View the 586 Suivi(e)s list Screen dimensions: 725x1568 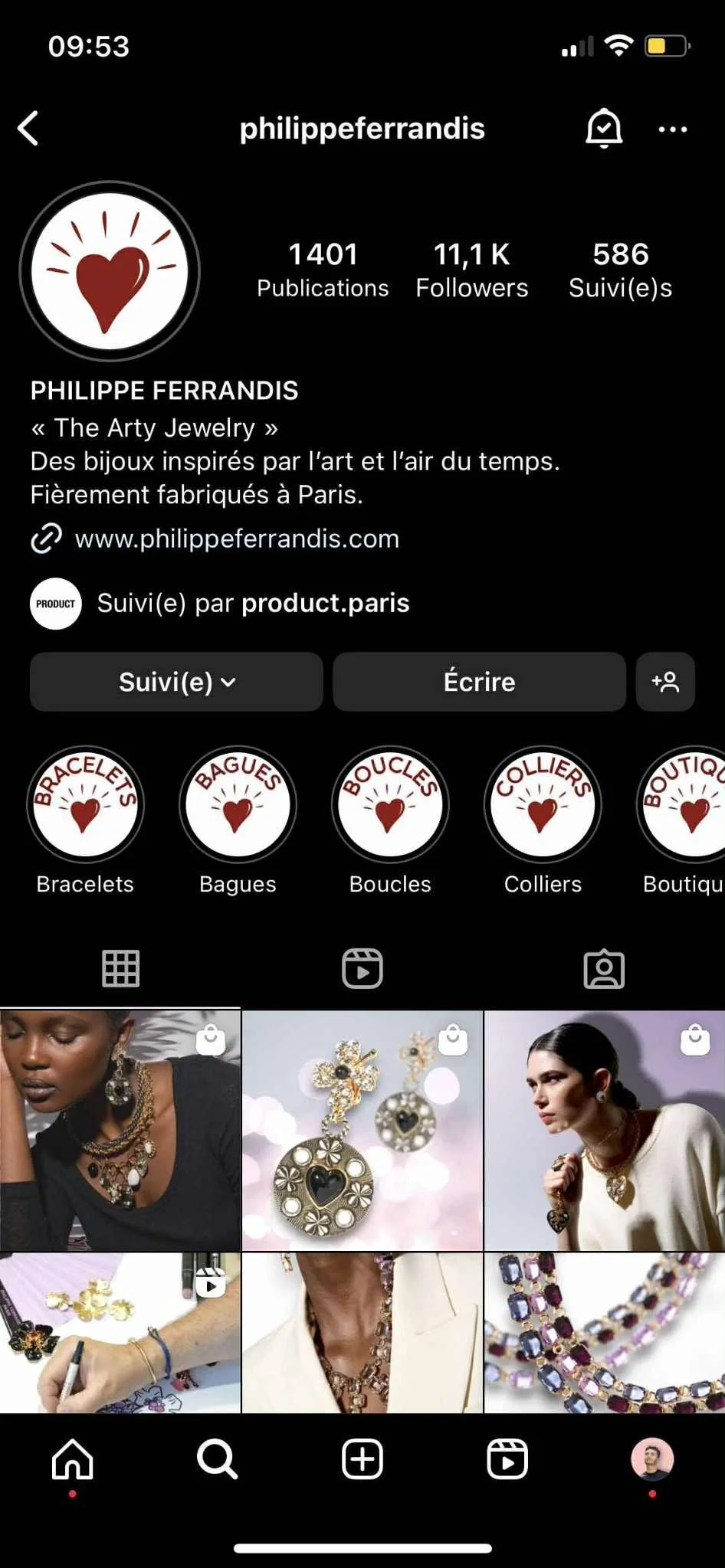(620, 270)
